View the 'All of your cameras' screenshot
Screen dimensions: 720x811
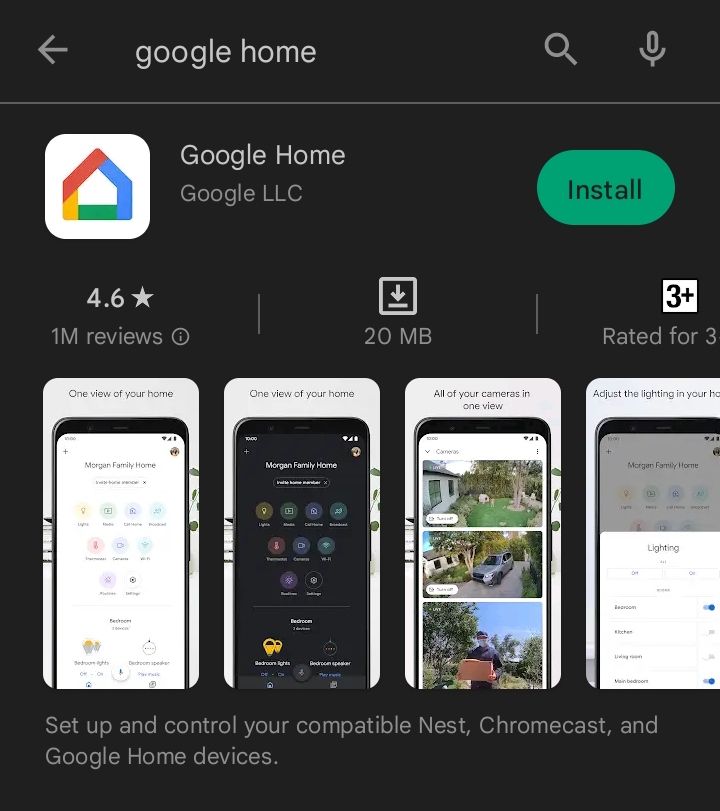pos(482,533)
